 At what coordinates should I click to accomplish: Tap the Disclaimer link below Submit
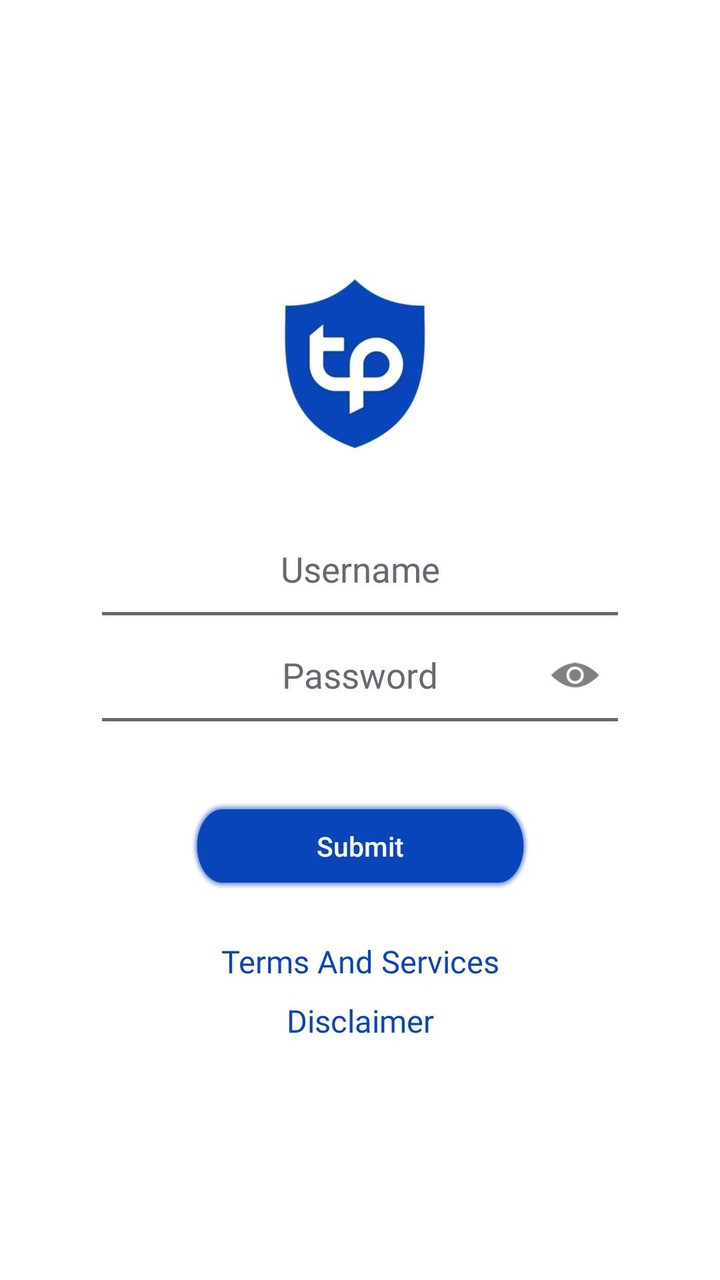360,1022
